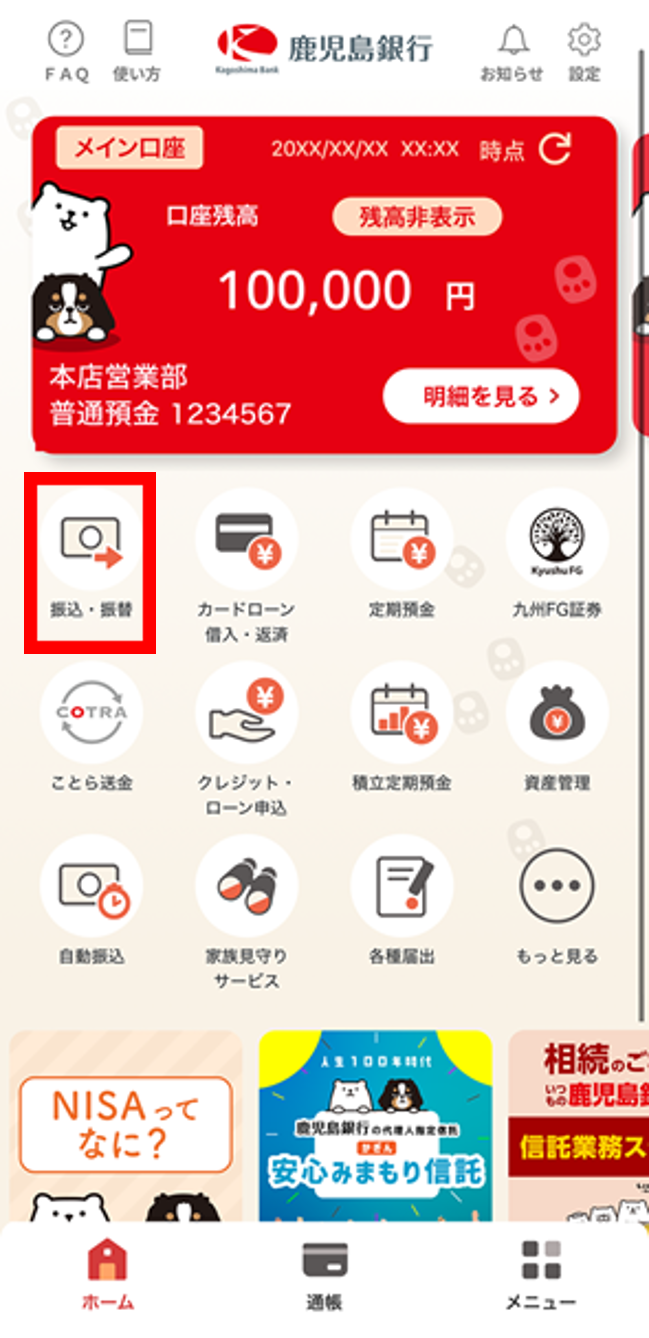649x1338 pixels.
Task: Open the 使い方 usage guide
Action: (x=137, y=53)
